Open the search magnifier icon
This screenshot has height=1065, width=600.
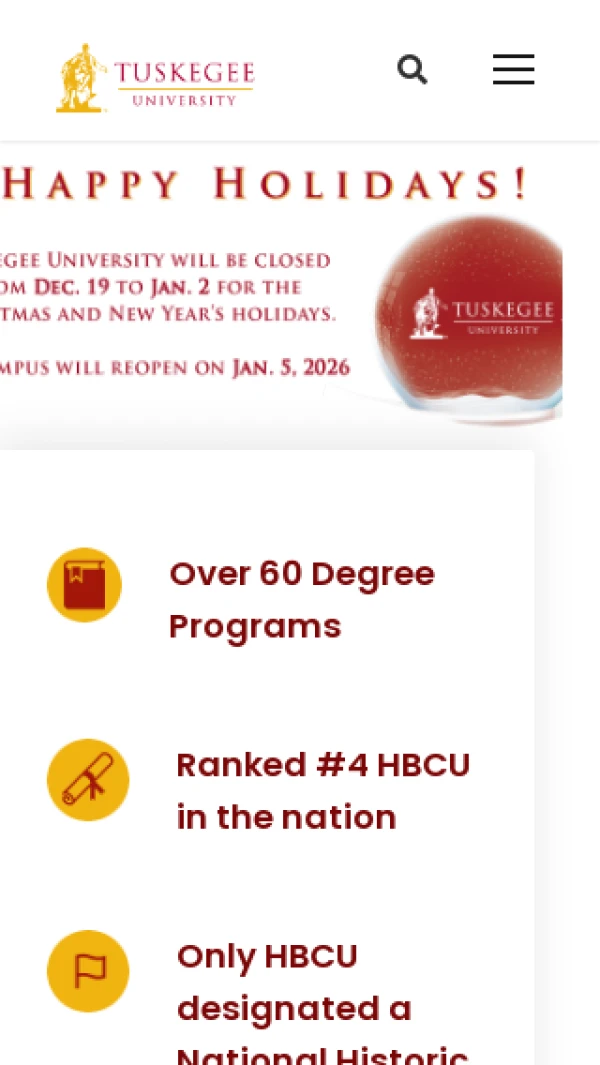412,70
